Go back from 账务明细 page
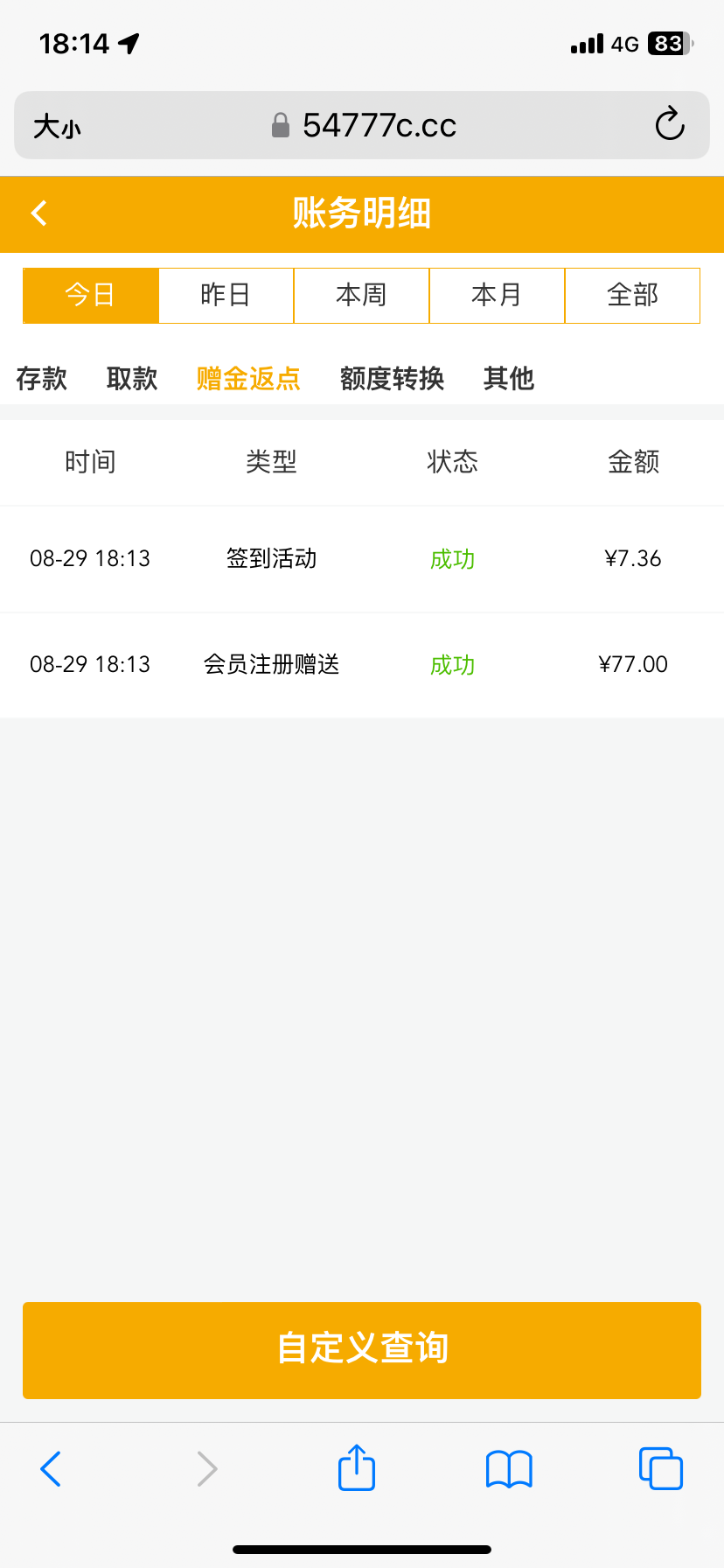 click(x=39, y=213)
